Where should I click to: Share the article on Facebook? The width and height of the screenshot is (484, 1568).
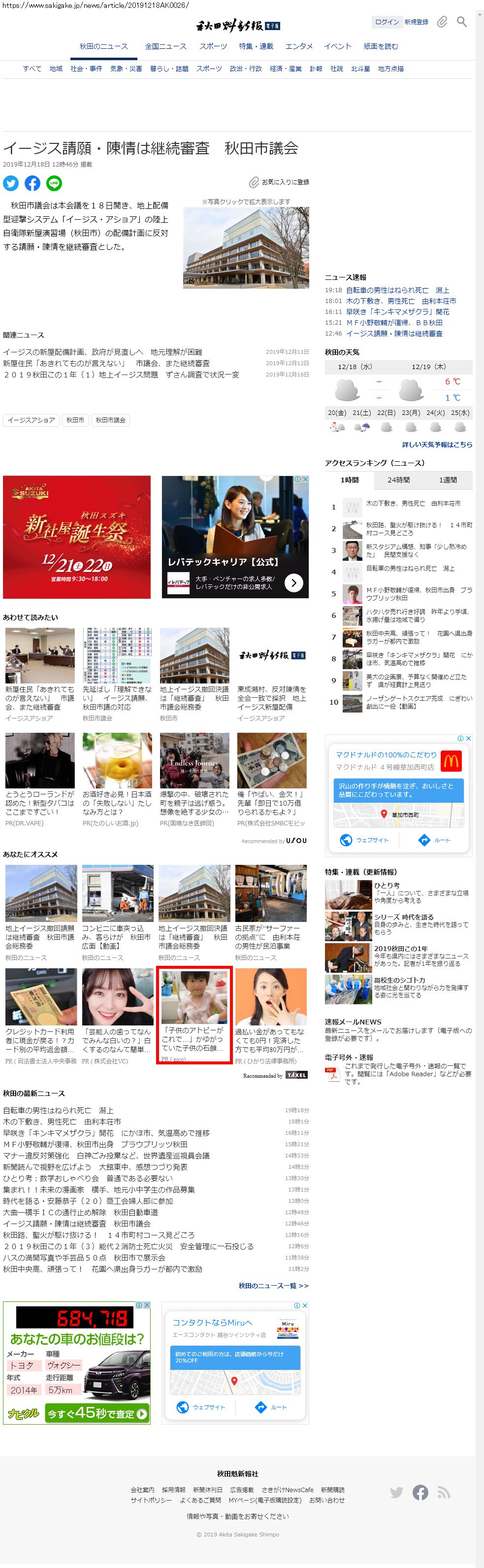[33, 183]
